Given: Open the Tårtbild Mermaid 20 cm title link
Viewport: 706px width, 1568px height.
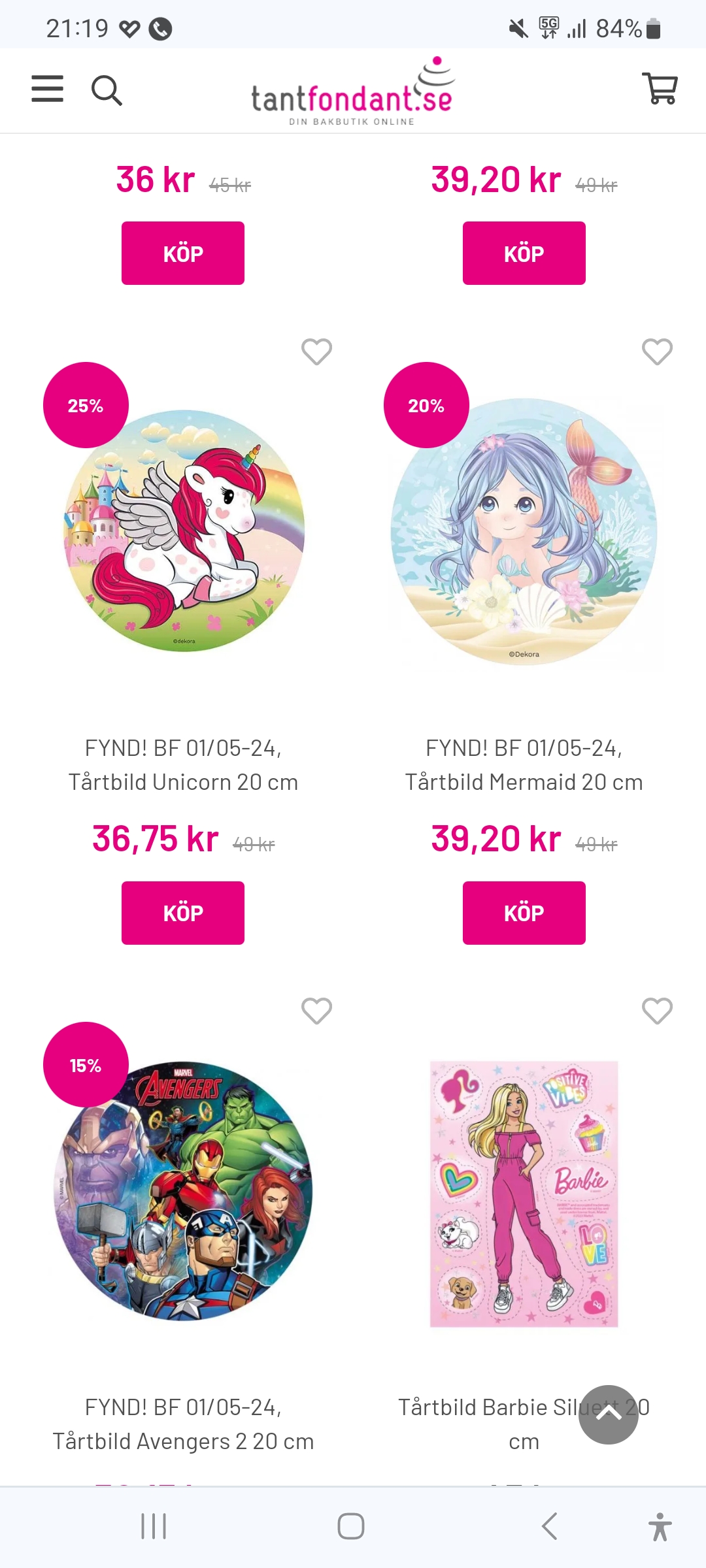Looking at the screenshot, I should pyautogui.click(x=524, y=765).
